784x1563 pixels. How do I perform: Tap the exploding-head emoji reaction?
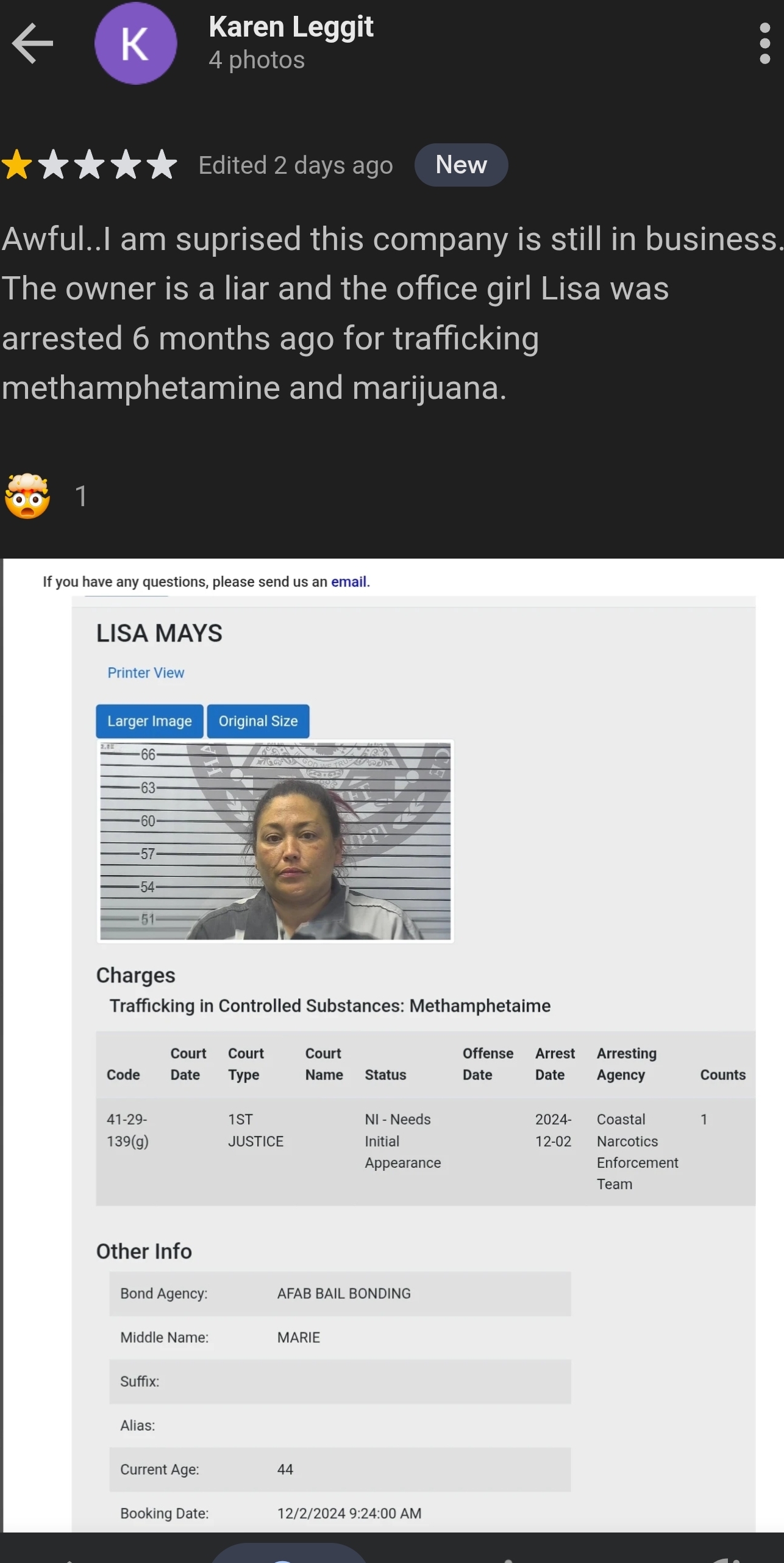(x=27, y=496)
